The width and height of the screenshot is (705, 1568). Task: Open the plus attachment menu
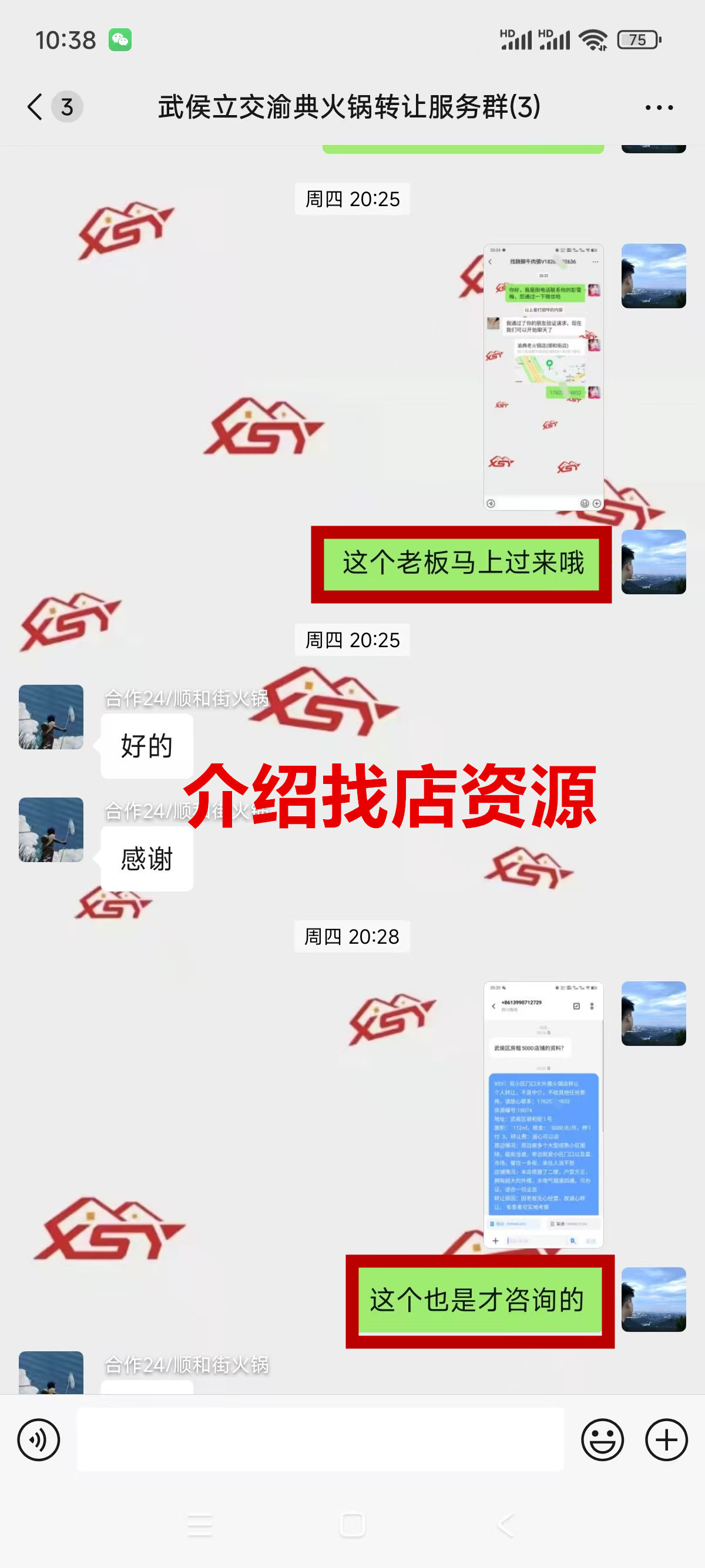[666, 1440]
